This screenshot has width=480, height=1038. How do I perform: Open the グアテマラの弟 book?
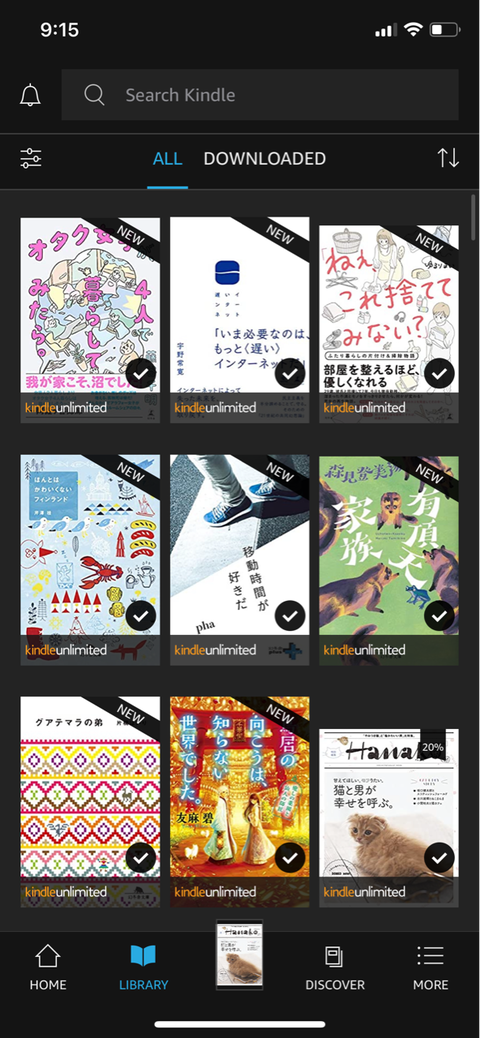point(90,802)
